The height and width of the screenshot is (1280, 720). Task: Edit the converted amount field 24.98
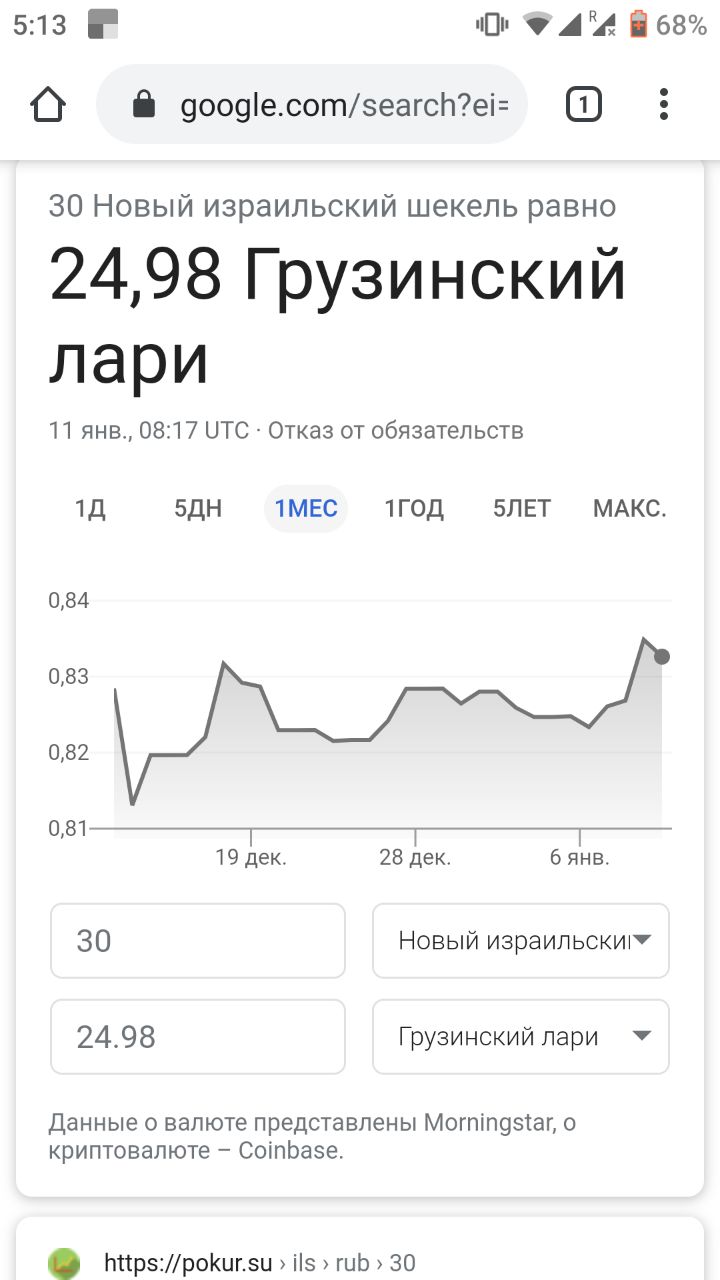pos(198,1037)
